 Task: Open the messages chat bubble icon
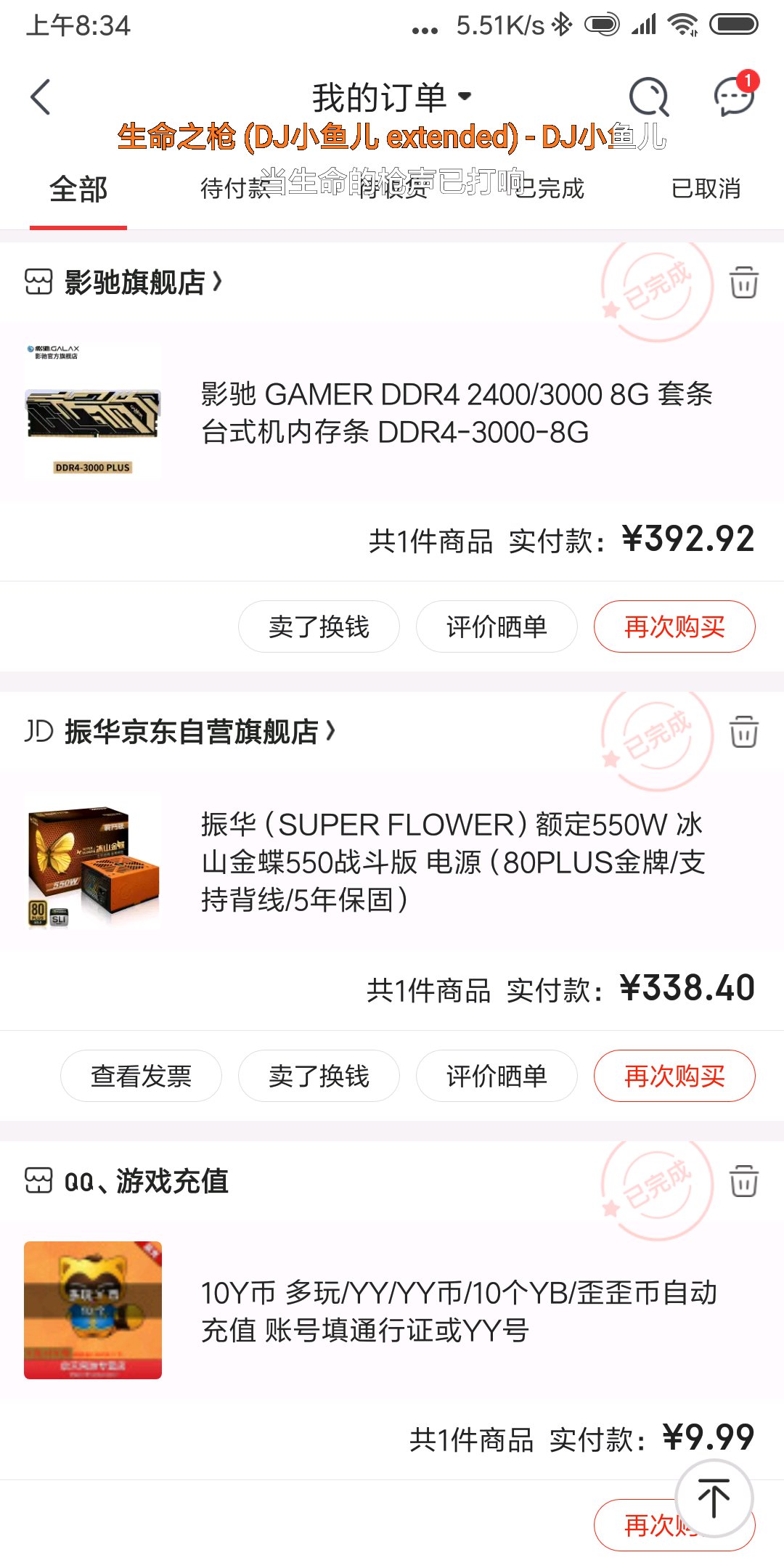(x=734, y=97)
